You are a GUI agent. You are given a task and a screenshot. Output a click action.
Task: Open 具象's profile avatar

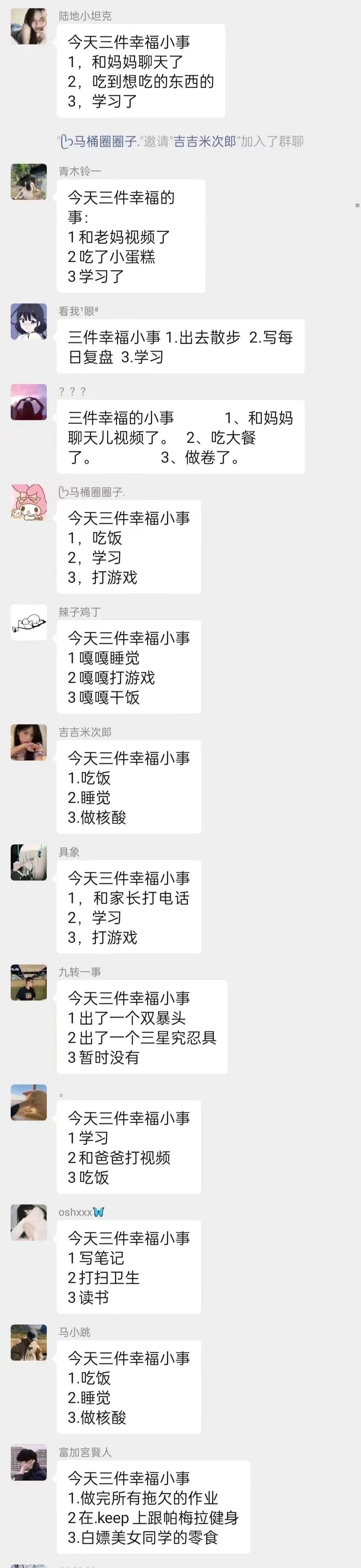tap(29, 862)
